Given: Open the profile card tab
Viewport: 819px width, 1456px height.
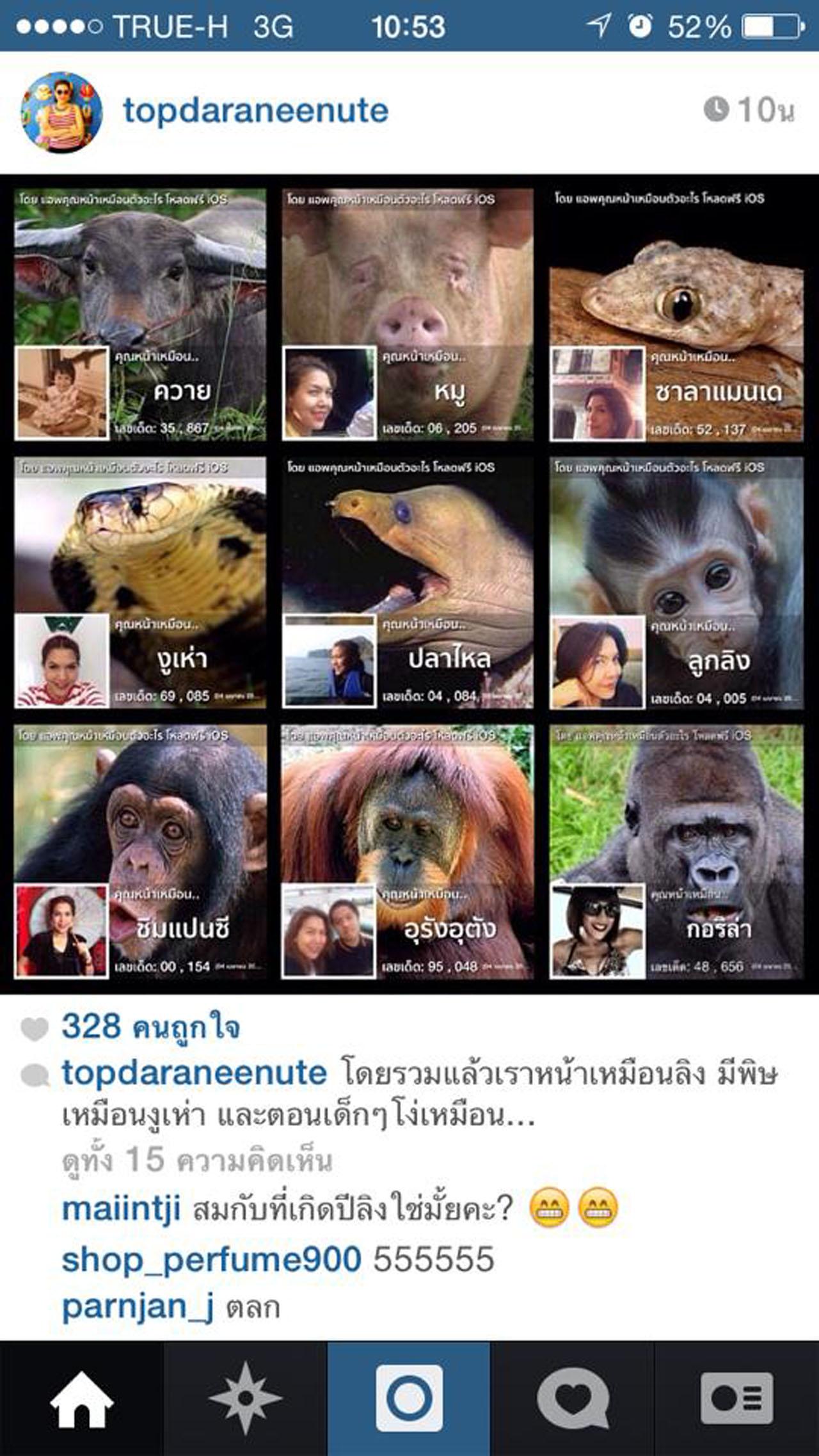Looking at the screenshot, I should 736,1398.
